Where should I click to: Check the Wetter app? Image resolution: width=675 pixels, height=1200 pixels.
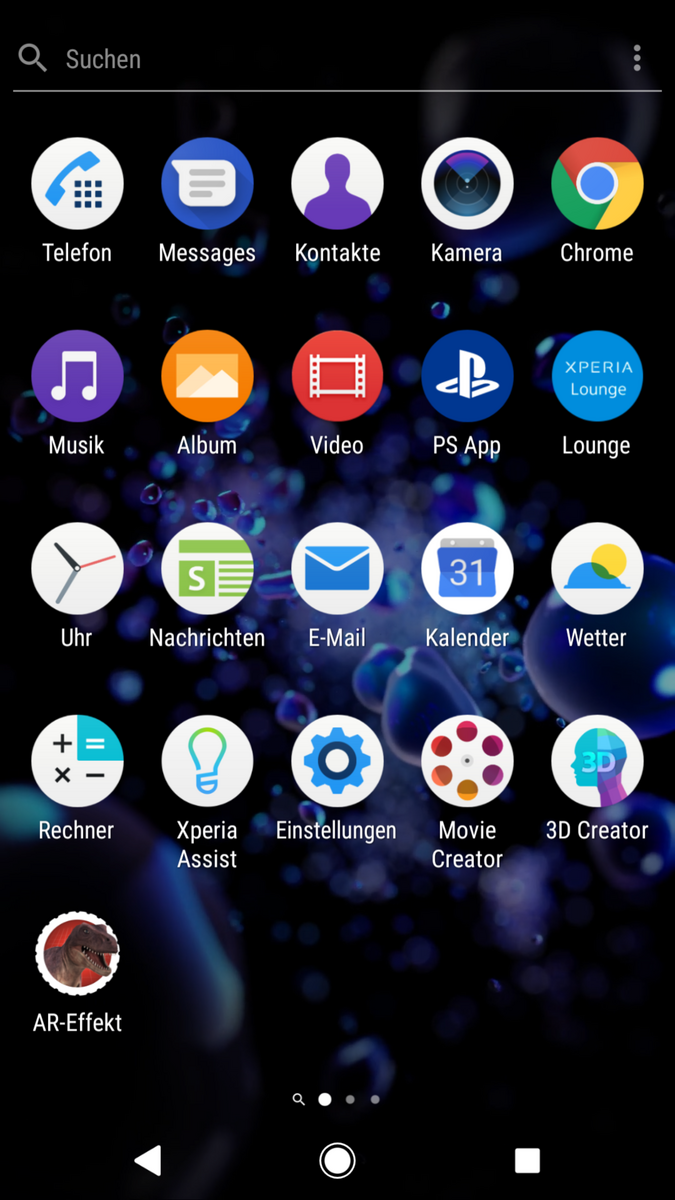(x=597, y=568)
